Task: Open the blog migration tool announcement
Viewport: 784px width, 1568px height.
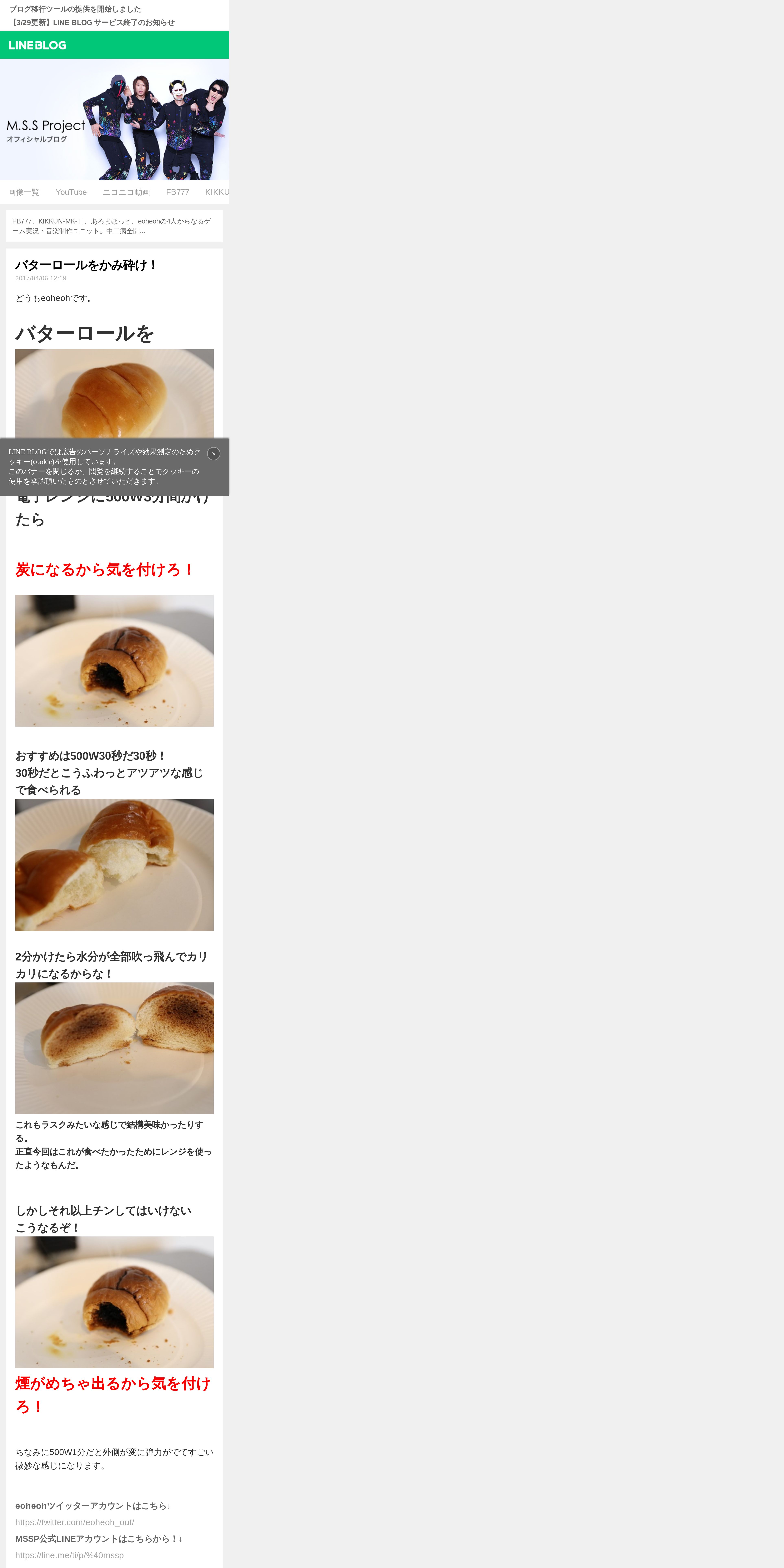Action: pos(75,9)
